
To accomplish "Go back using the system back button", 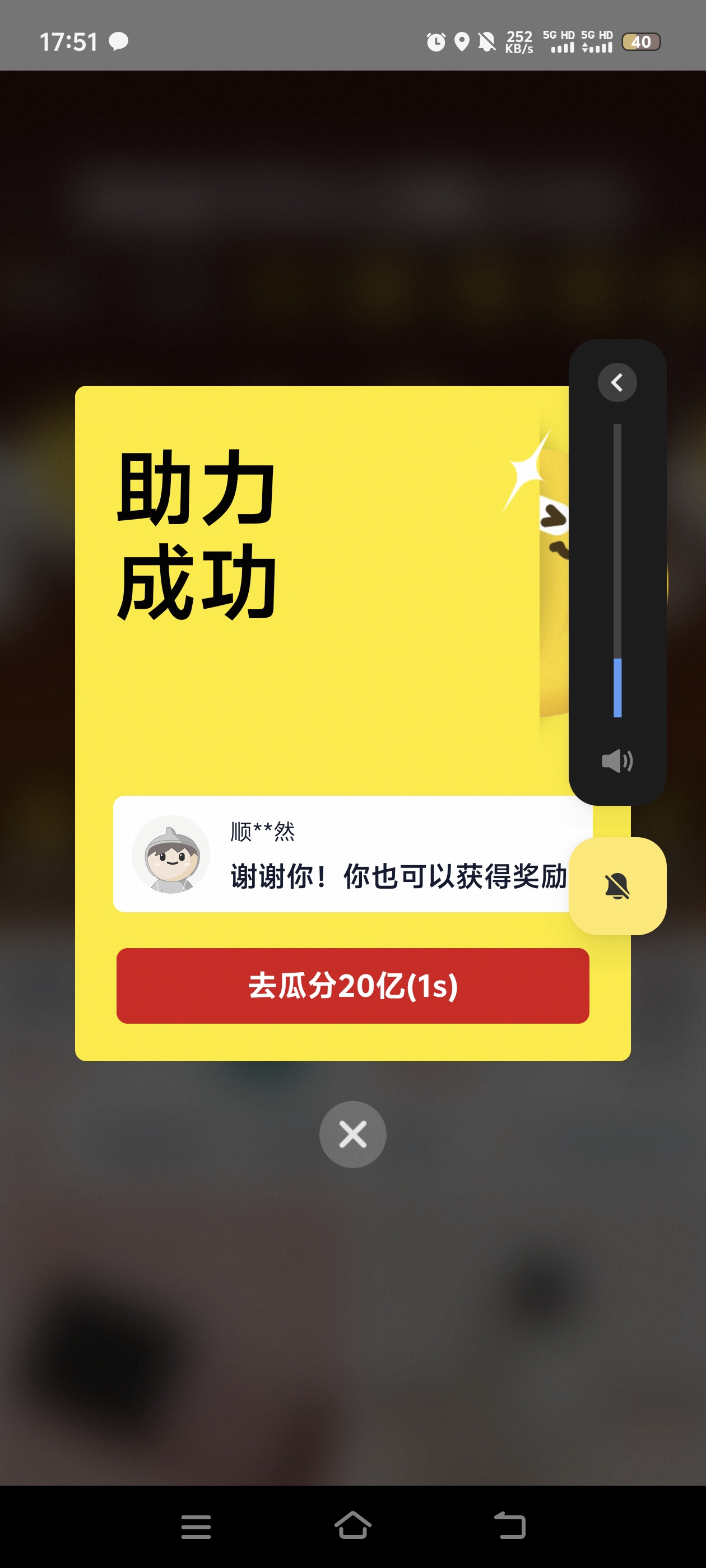I will pos(509,1526).
